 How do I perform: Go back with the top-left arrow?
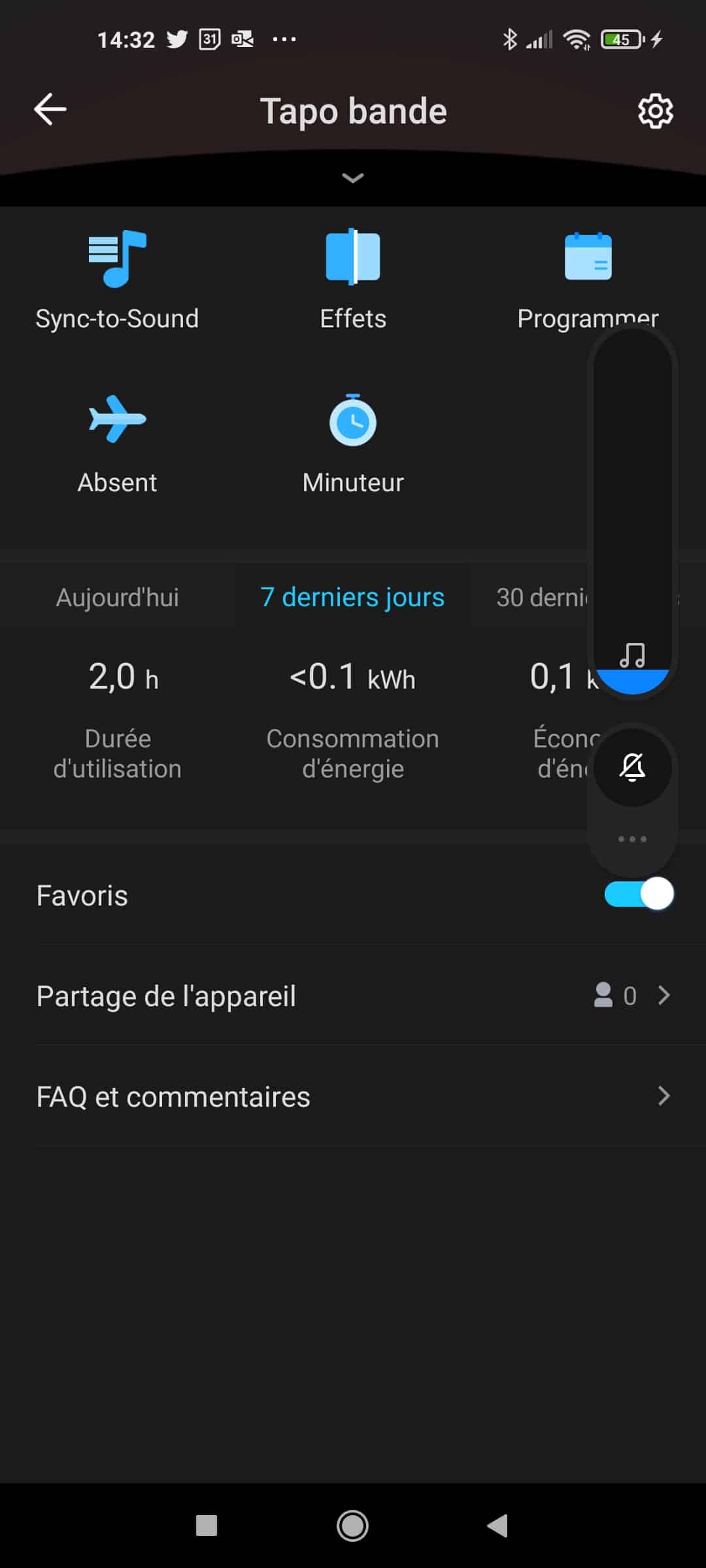point(50,109)
